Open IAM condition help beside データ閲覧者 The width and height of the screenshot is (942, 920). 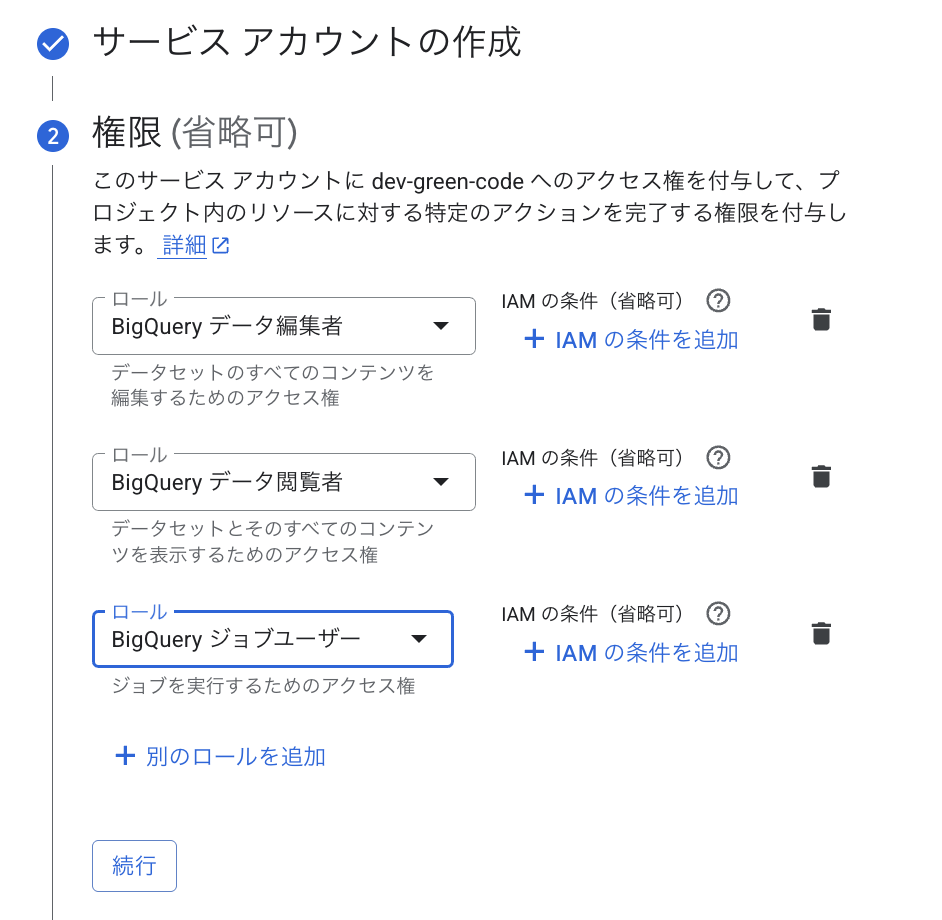point(718,458)
